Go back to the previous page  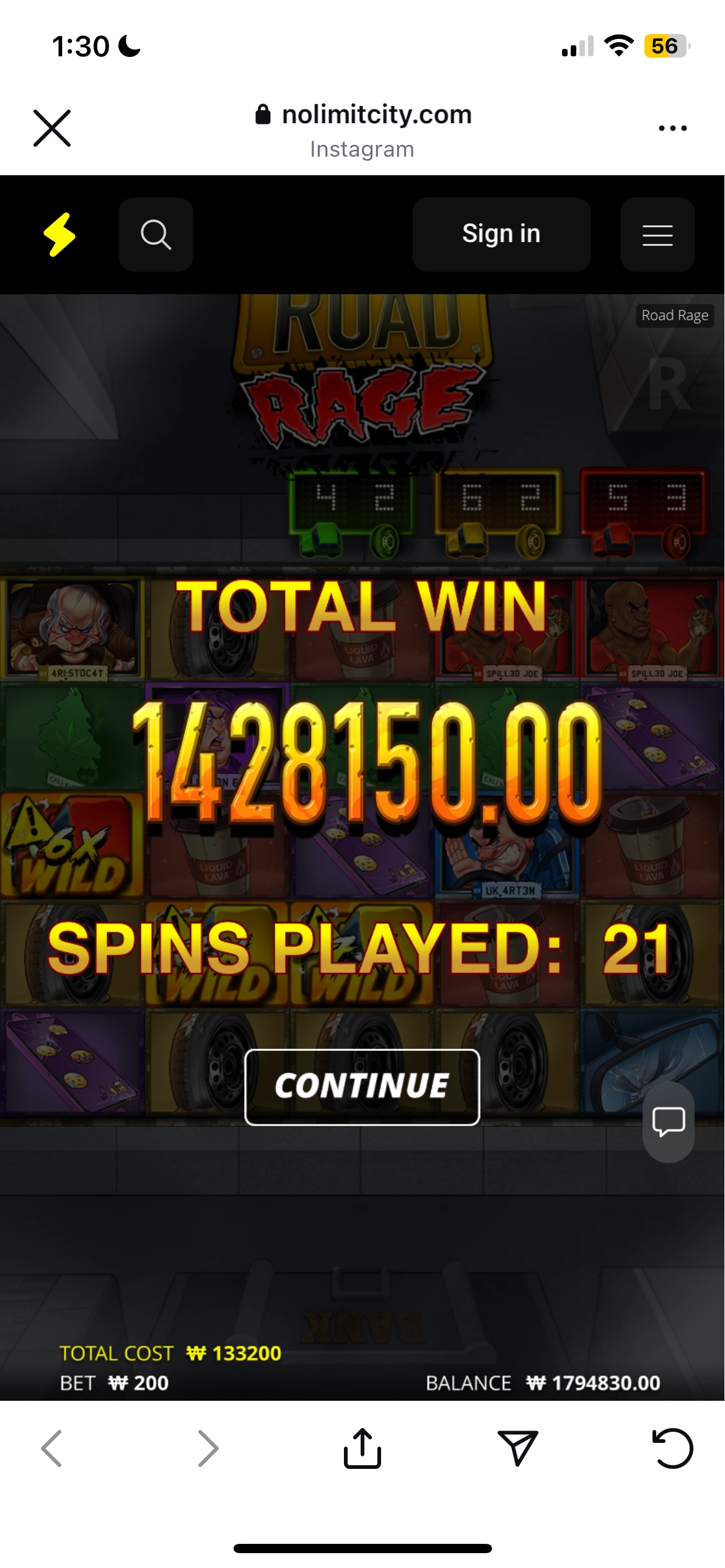tap(52, 1448)
